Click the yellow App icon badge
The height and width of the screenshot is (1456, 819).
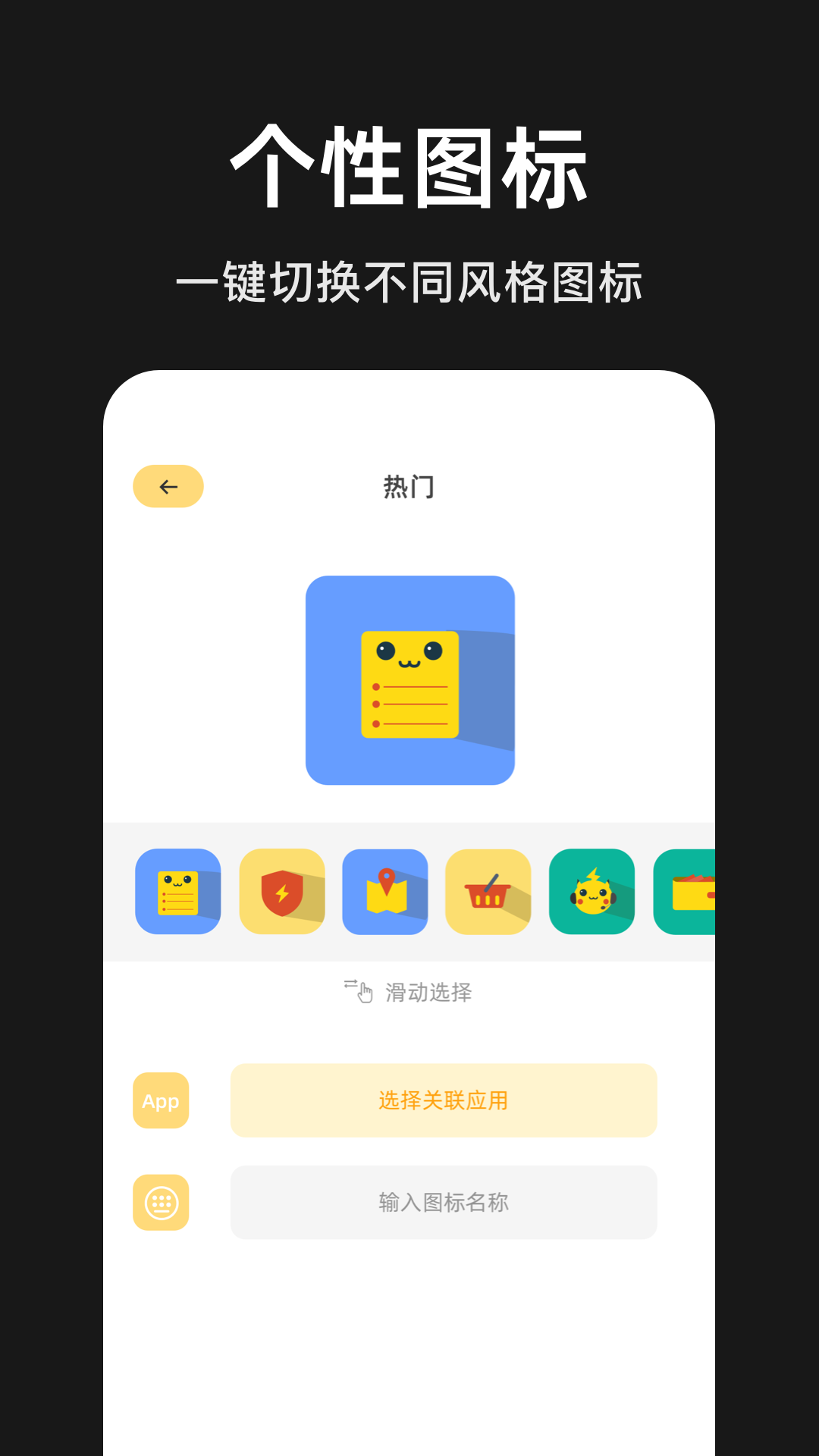tap(160, 1101)
